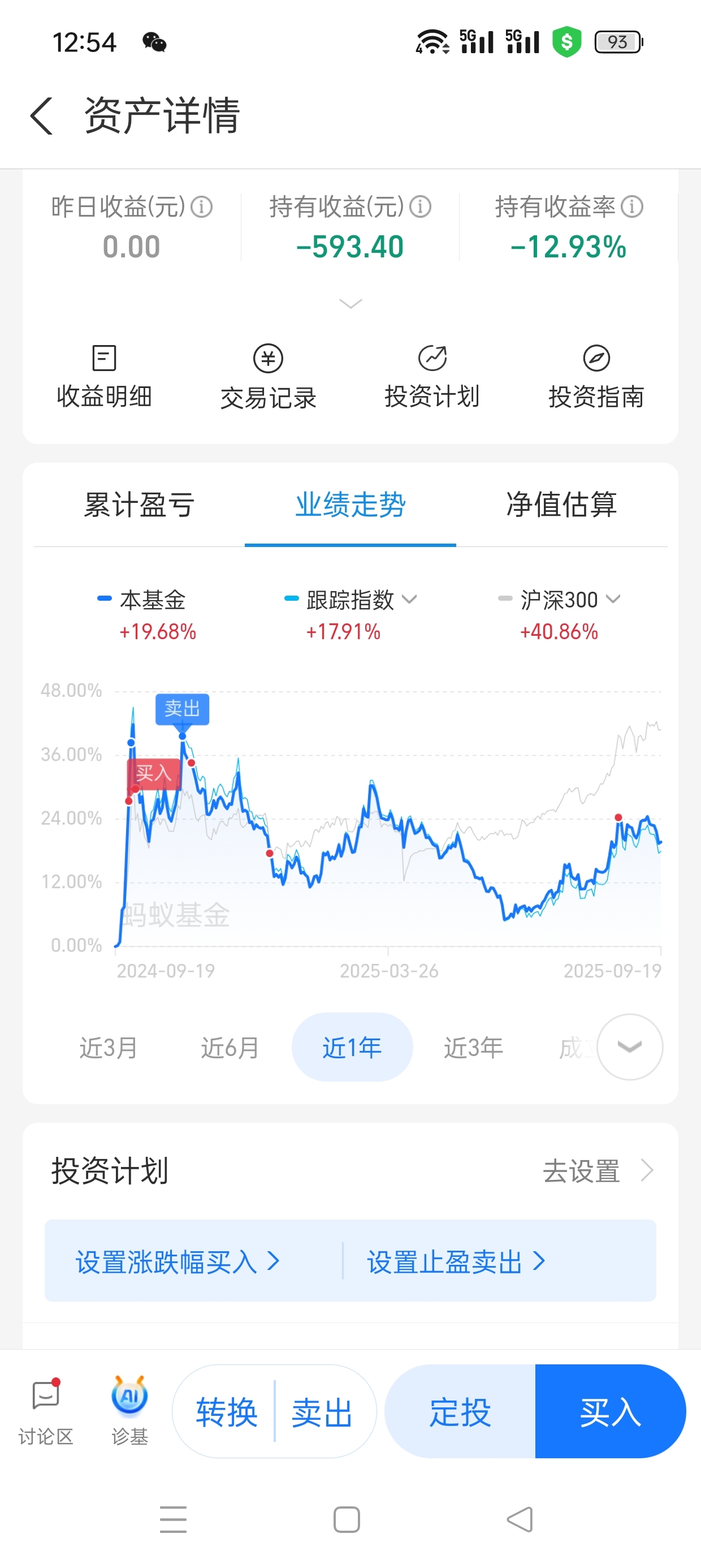This screenshot has width=701, height=1568.
Task: Expand holdings details chevron below earnings
Action: click(350, 303)
